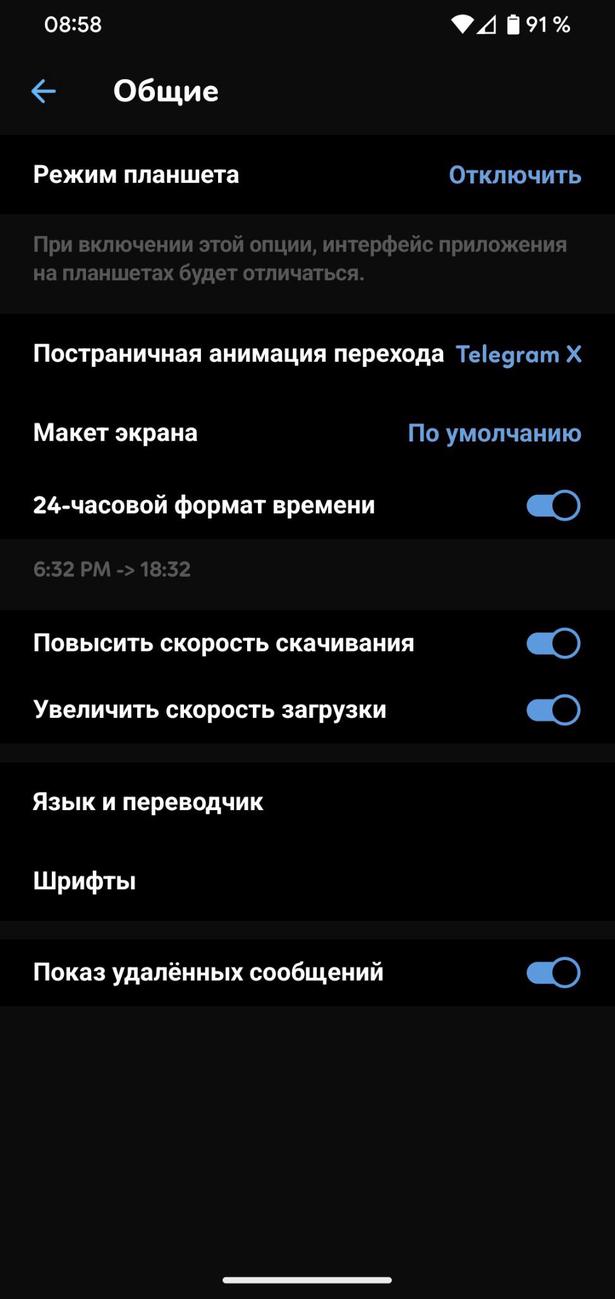Turn off Увеличить скорость загрузки
Image resolution: width=615 pixels, height=1299 pixels.
pos(553,710)
